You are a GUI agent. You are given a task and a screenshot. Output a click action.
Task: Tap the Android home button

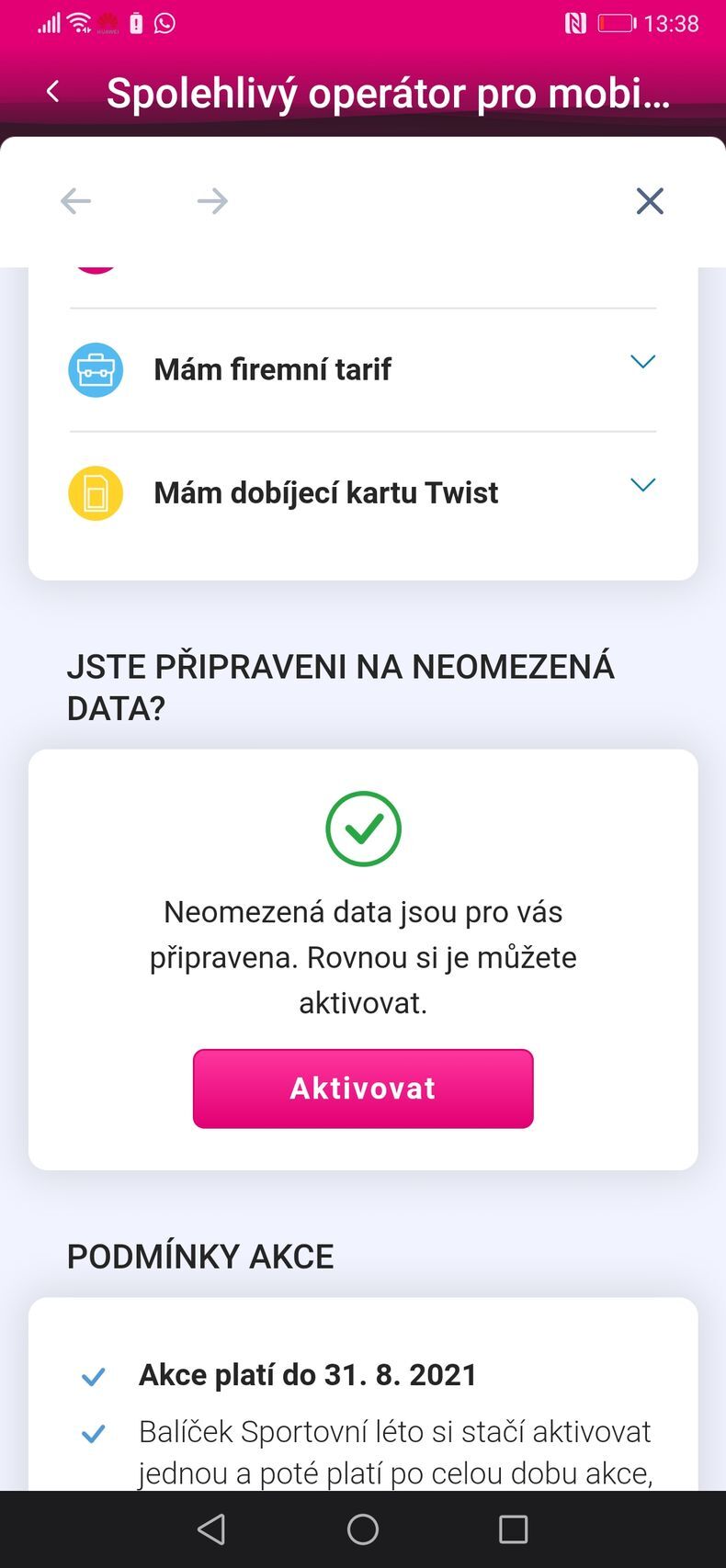coord(363,1529)
